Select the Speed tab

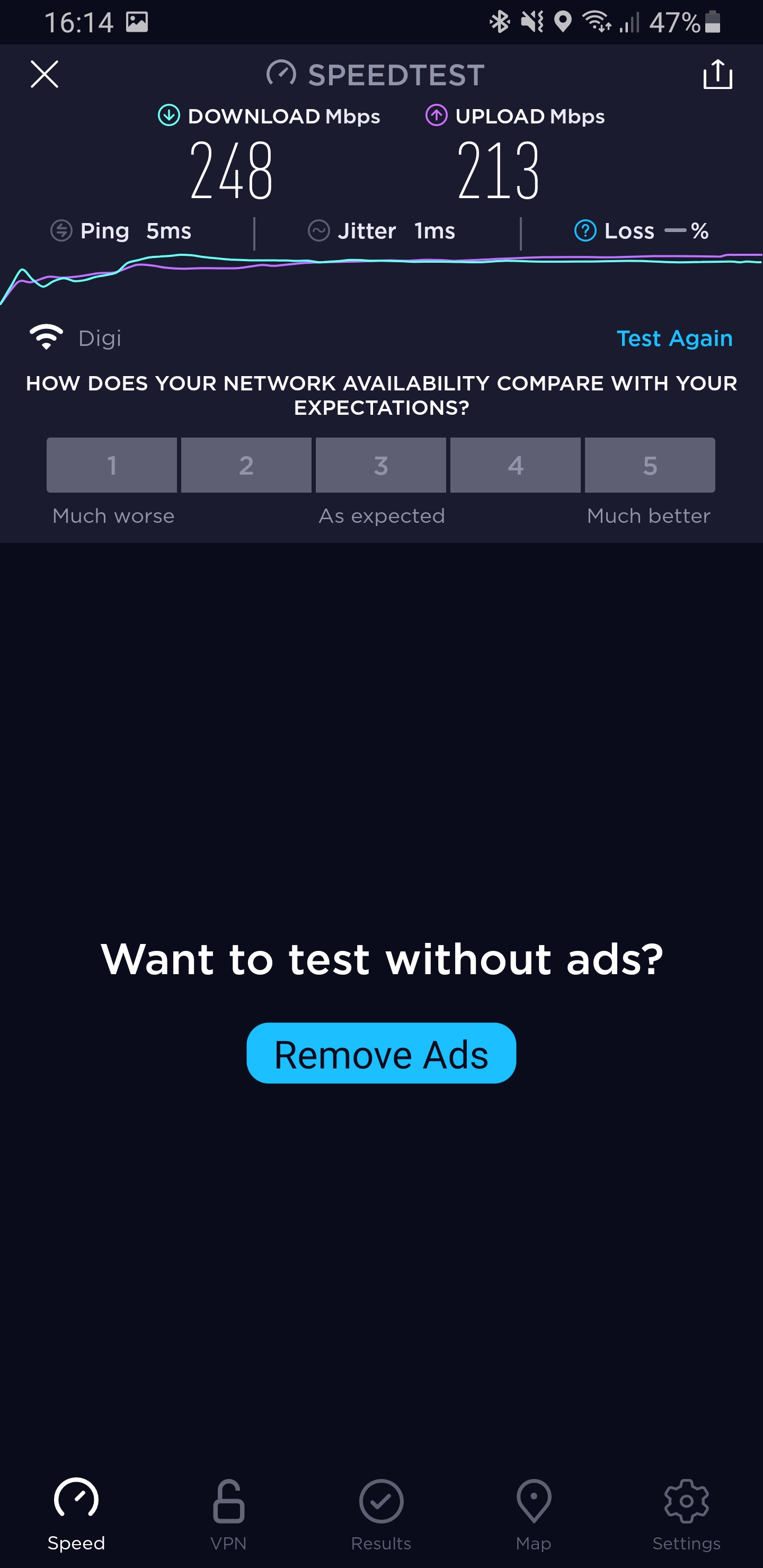click(x=76, y=1514)
